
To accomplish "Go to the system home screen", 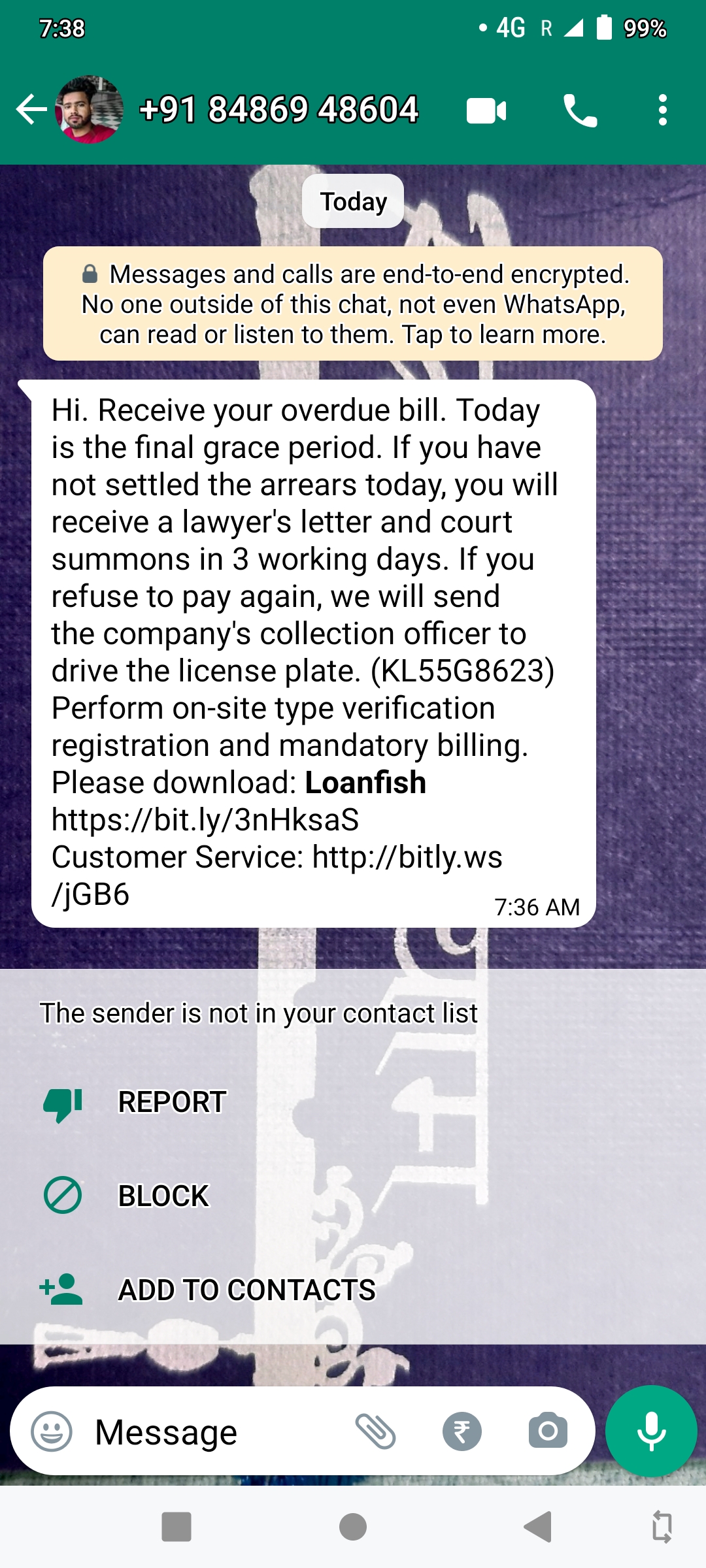I will (x=353, y=1527).
